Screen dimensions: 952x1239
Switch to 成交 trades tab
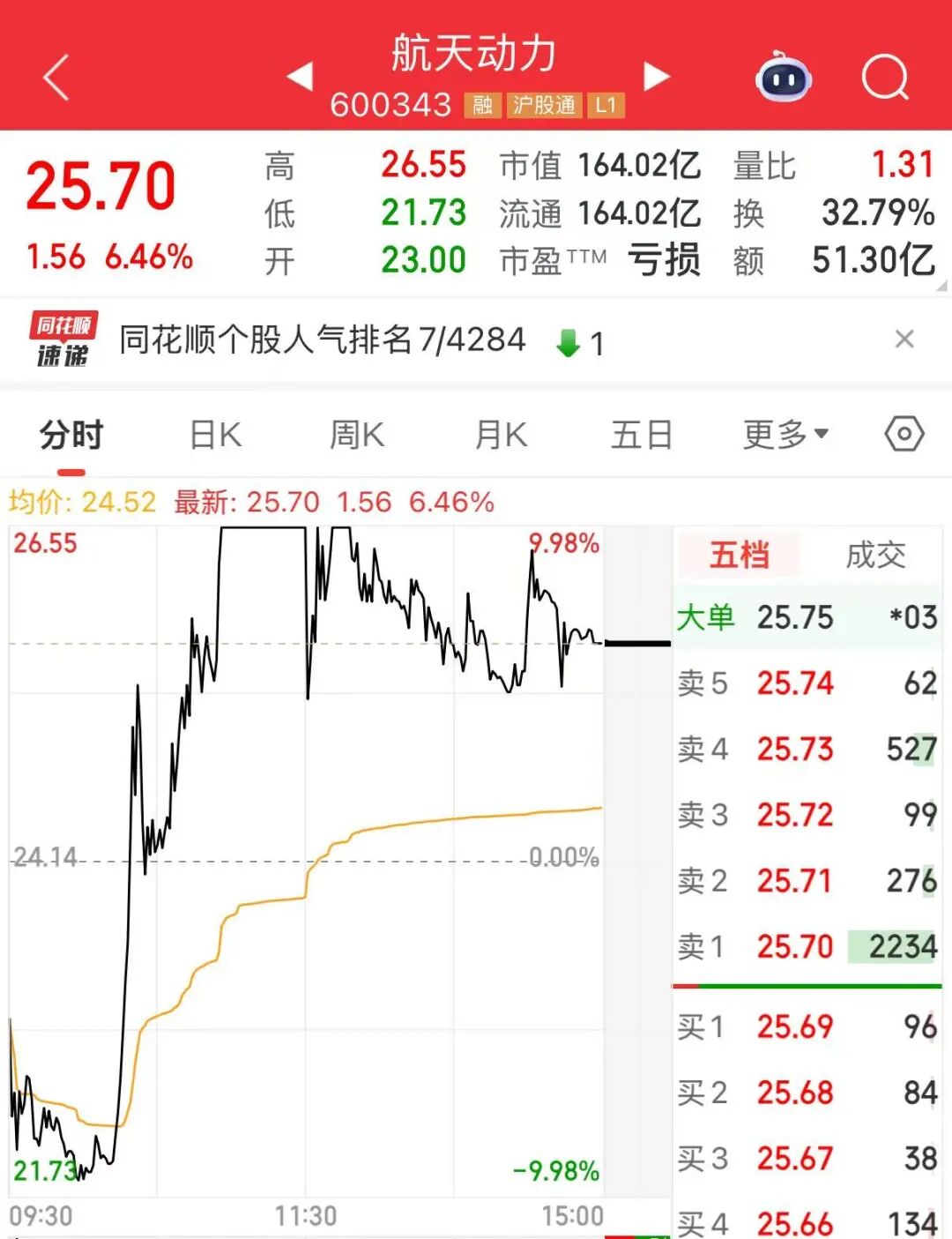[x=874, y=555]
